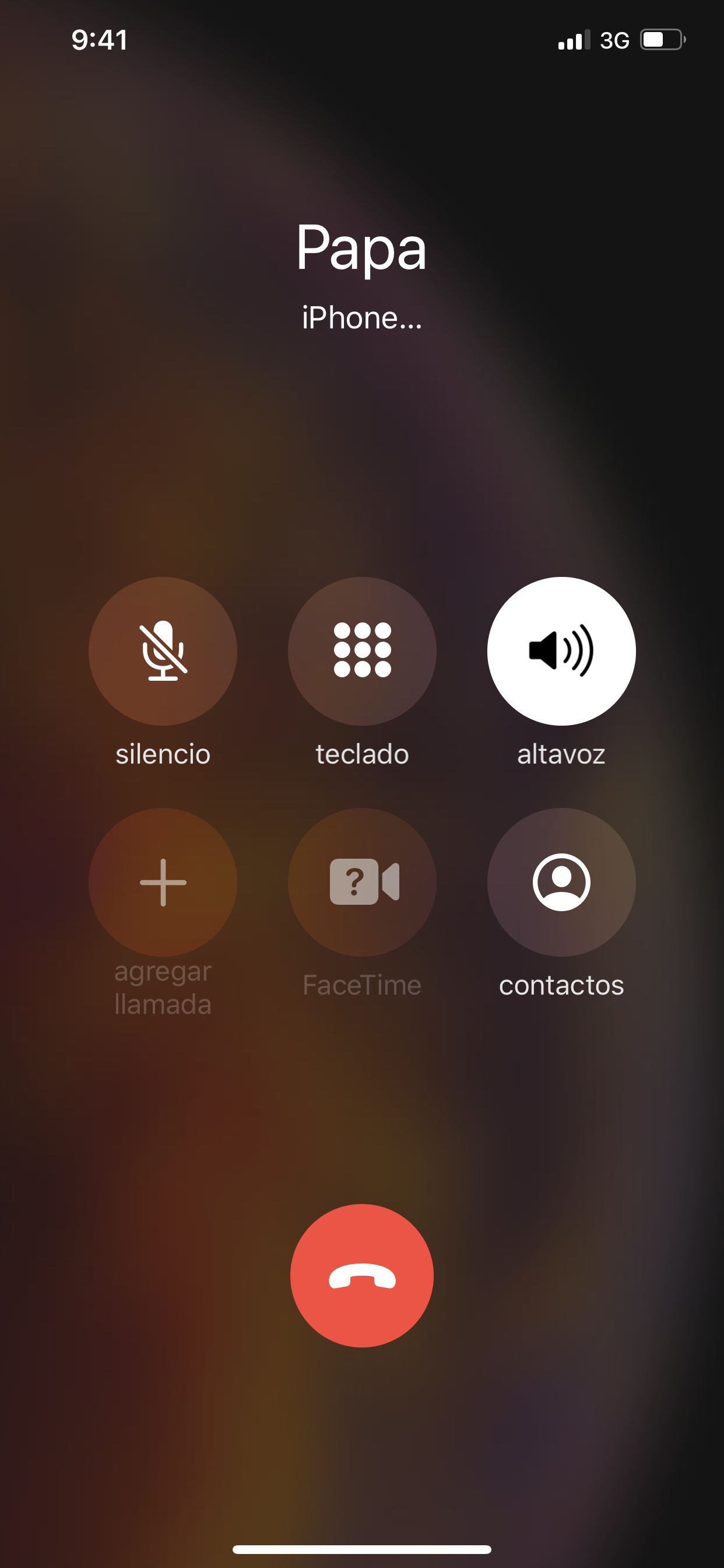This screenshot has width=724, height=1568.
Task: Mute the call with silencio
Action: pos(163,650)
